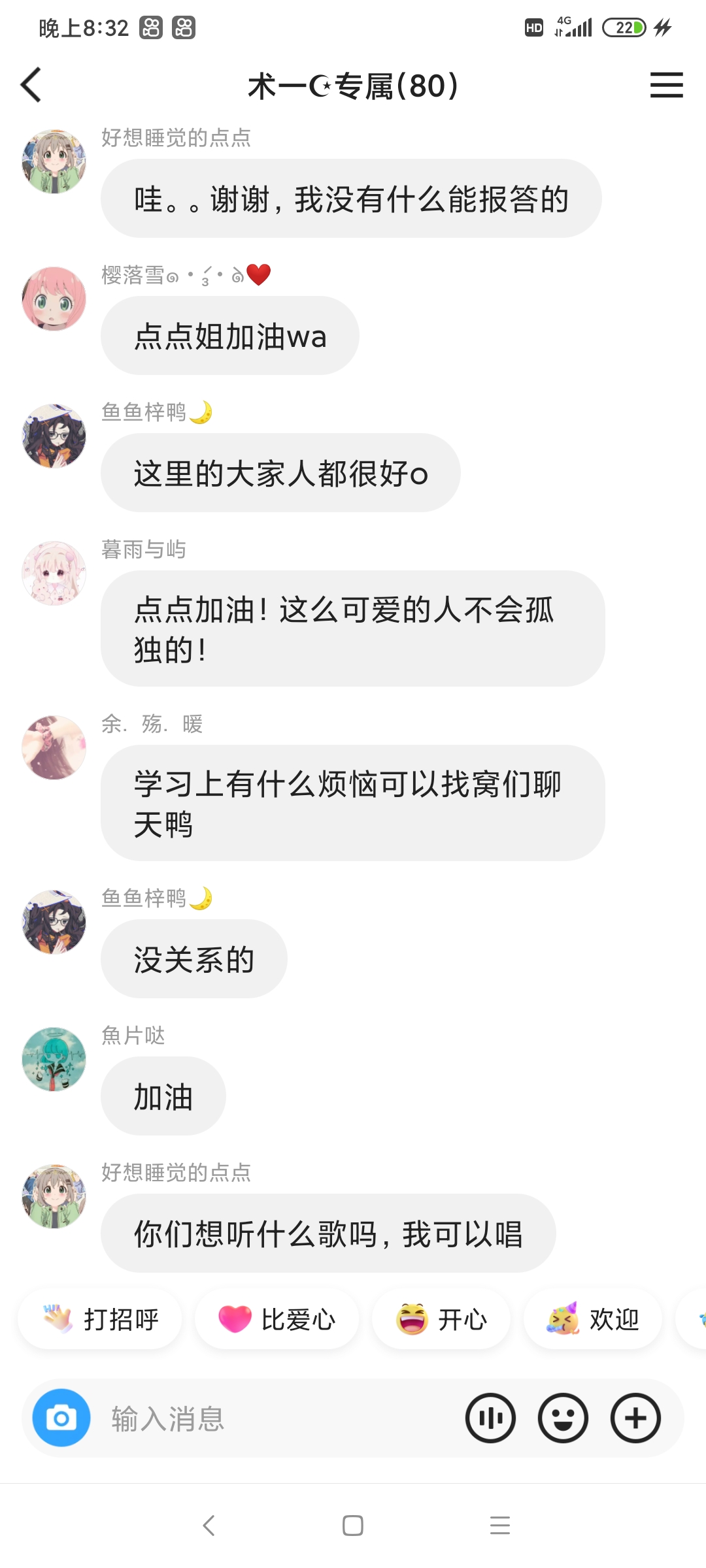Send the 比爱心 quick reaction

point(277,1319)
